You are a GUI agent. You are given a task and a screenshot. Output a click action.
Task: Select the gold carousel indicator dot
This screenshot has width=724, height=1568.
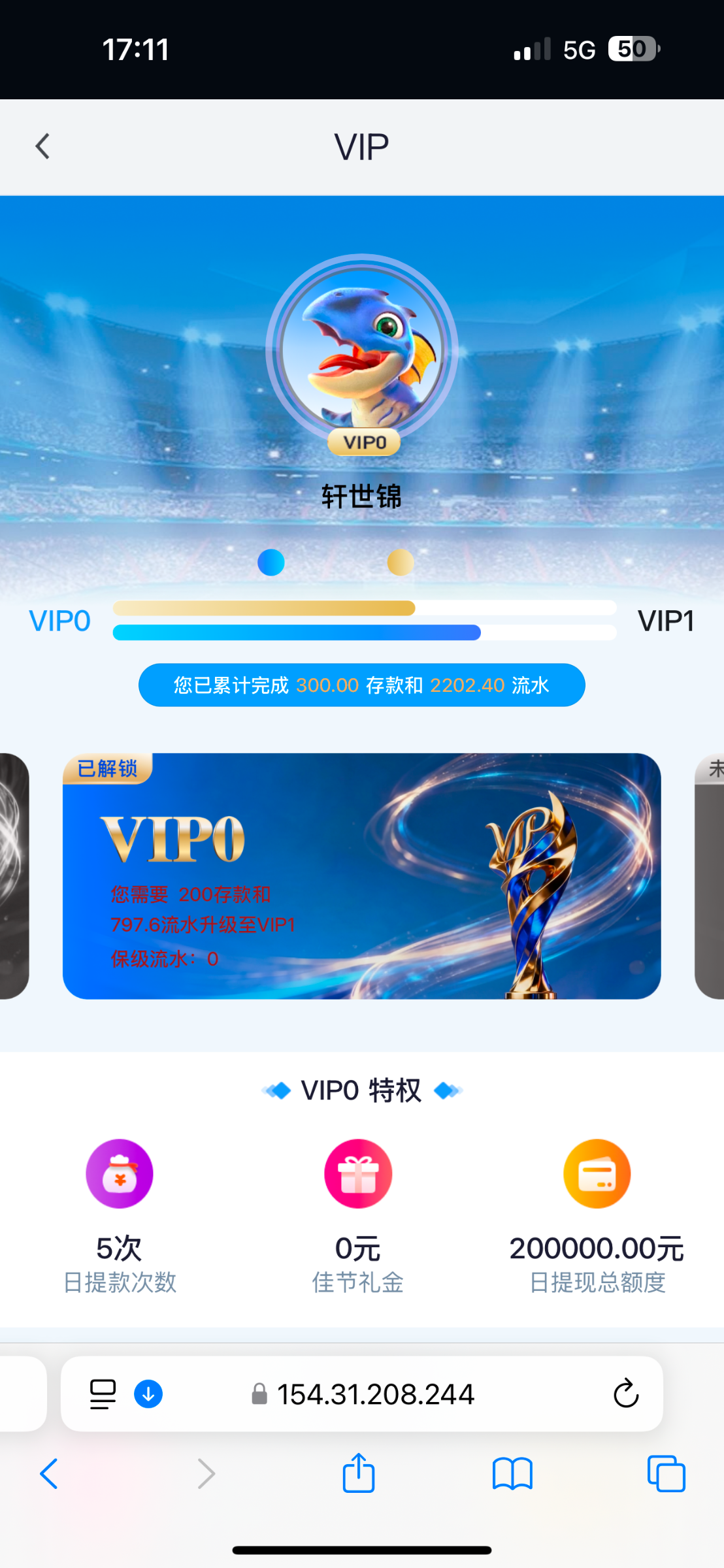[399, 562]
